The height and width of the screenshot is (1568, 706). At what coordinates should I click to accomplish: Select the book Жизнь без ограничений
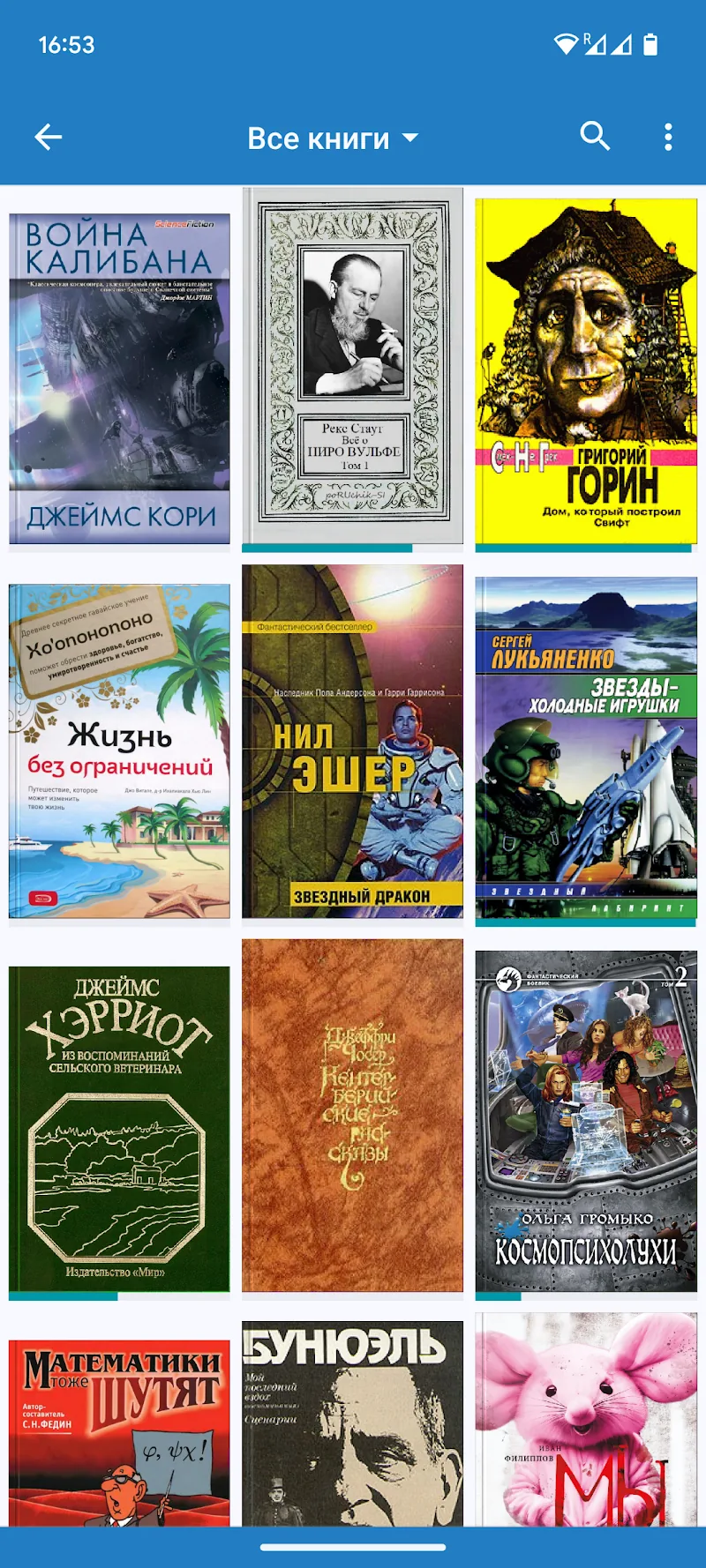click(x=119, y=751)
